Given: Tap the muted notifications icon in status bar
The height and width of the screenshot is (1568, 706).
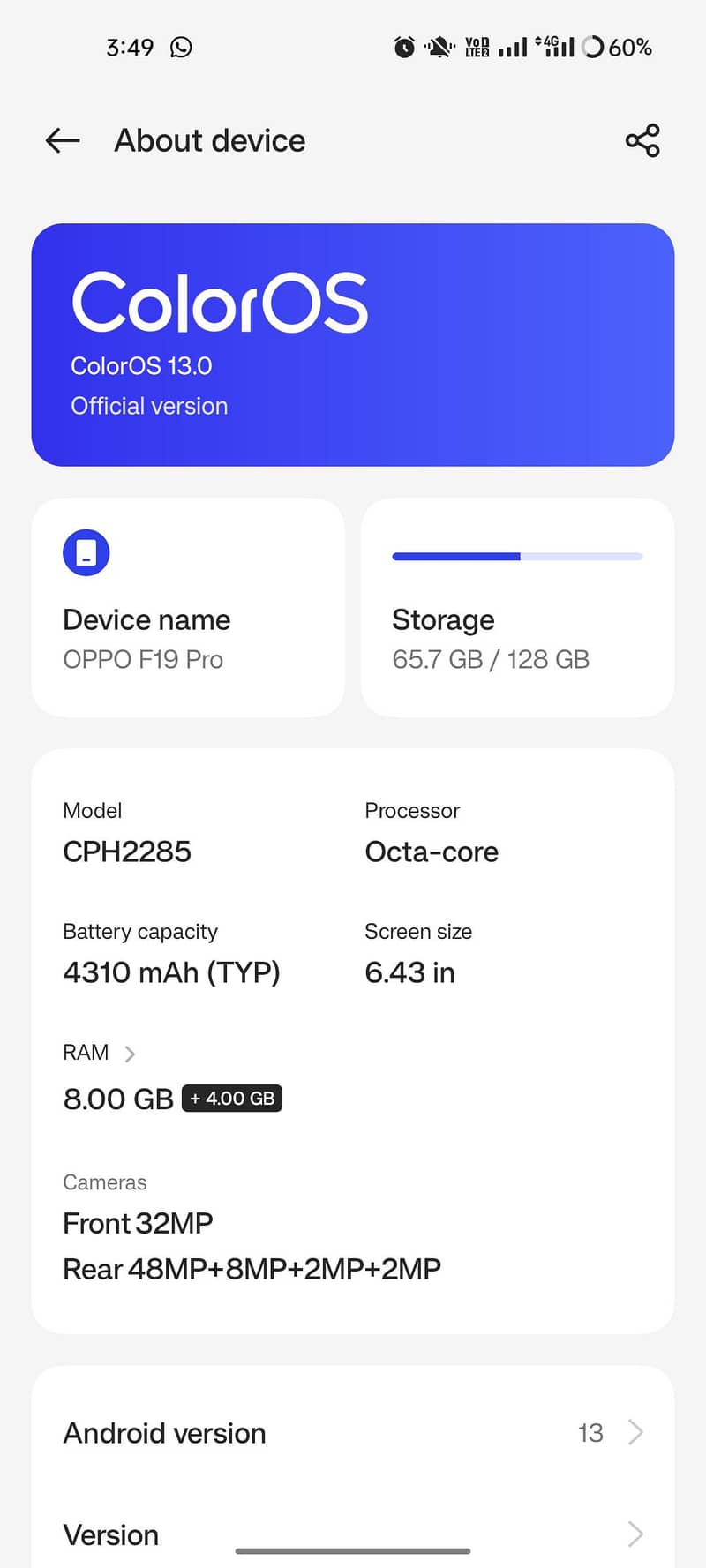Looking at the screenshot, I should pyautogui.click(x=438, y=48).
